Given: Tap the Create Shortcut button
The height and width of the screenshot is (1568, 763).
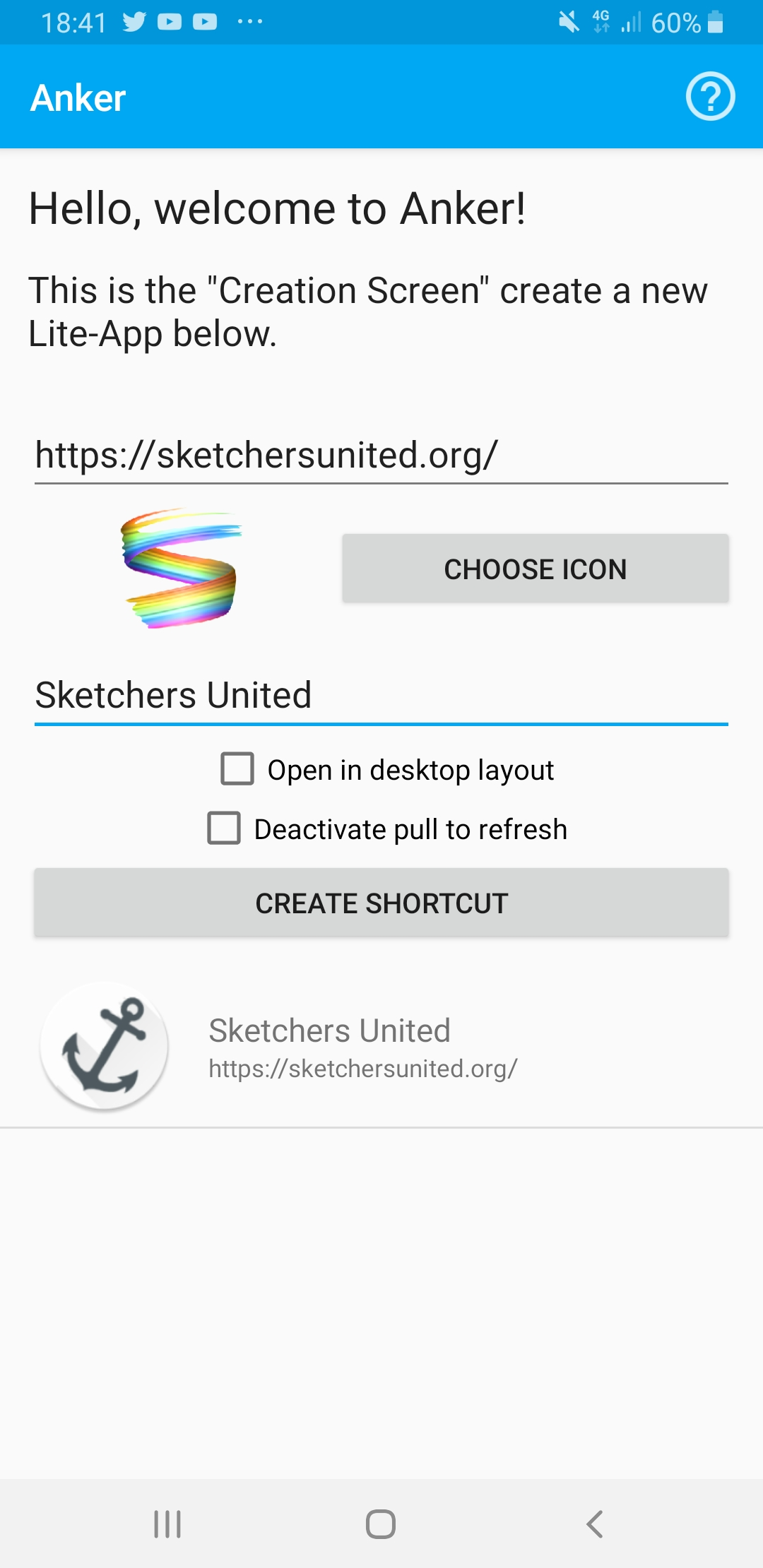Looking at the screenshot, I should (x=381, y=903).
